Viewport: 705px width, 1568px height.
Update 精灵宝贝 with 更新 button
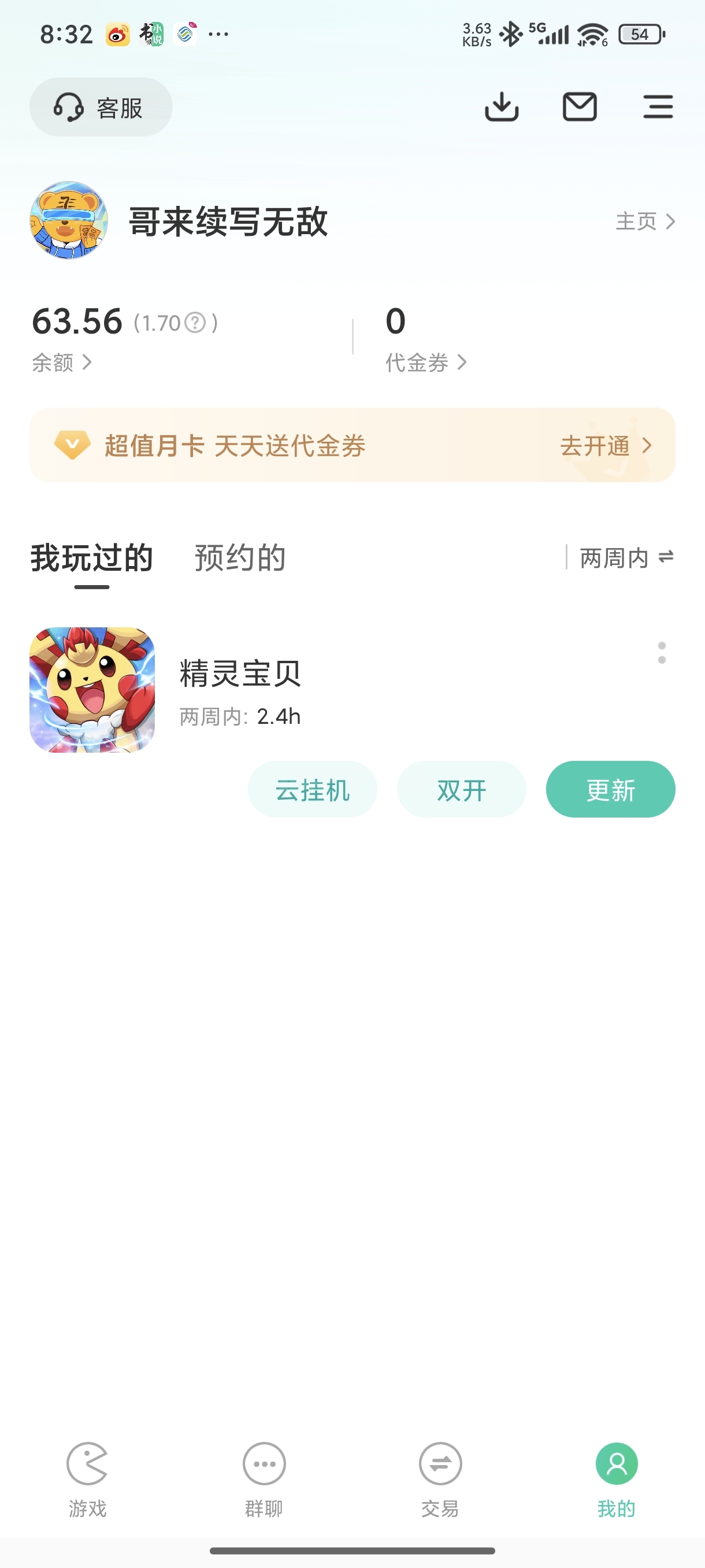(x=610, y=789)
